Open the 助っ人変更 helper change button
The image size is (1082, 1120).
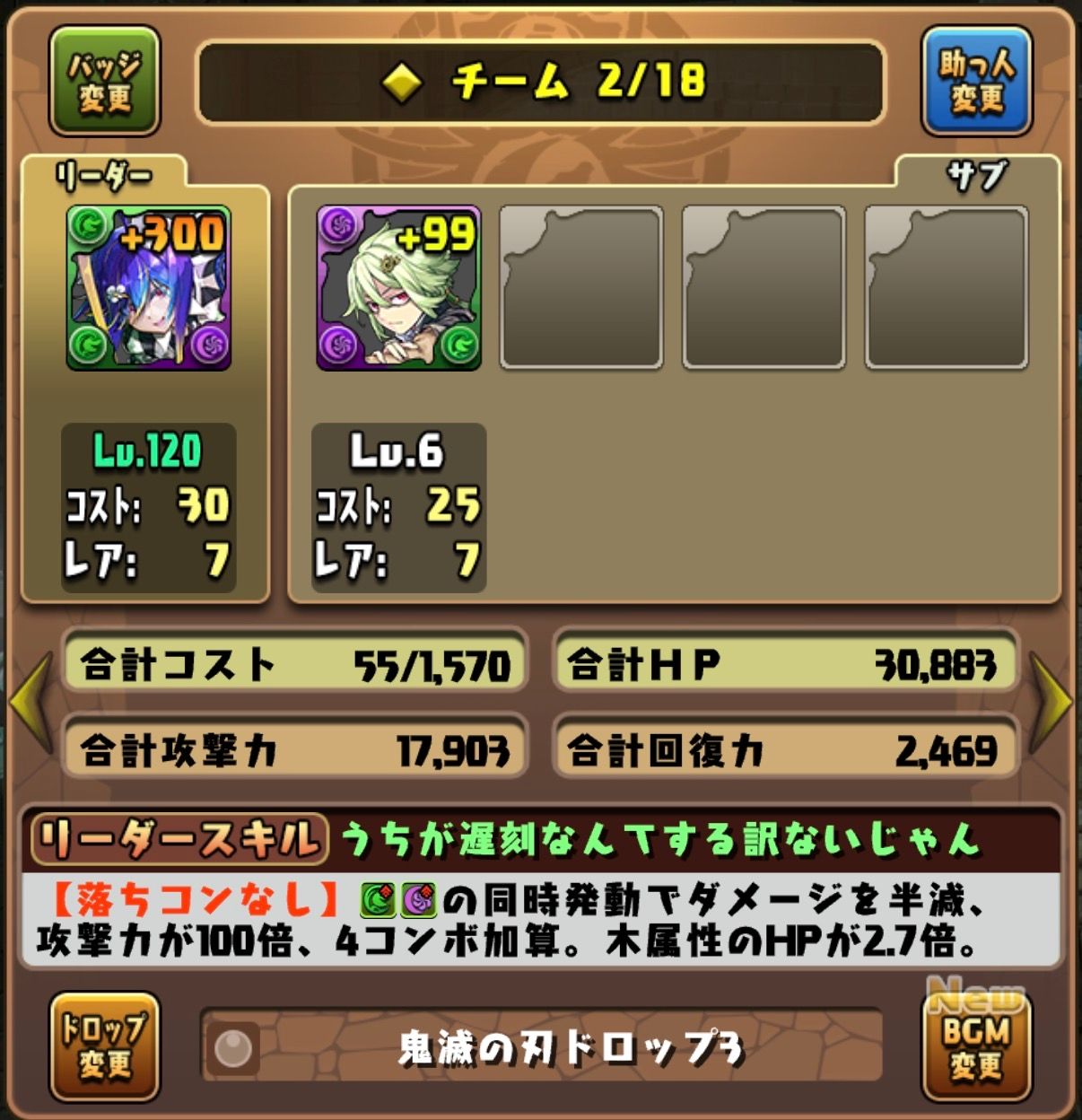click(976, 82)
